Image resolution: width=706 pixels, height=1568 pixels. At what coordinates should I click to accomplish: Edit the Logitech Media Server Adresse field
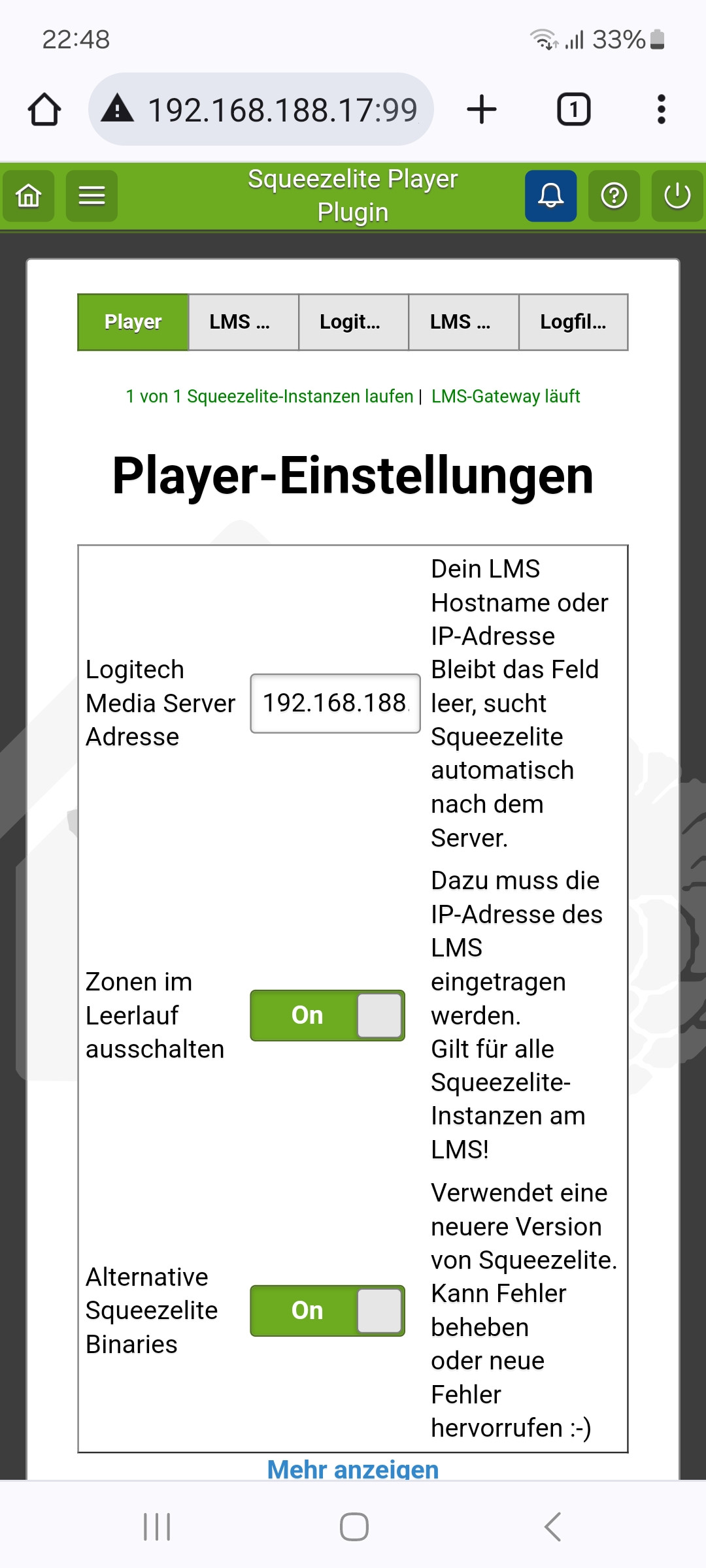[335, 704]
